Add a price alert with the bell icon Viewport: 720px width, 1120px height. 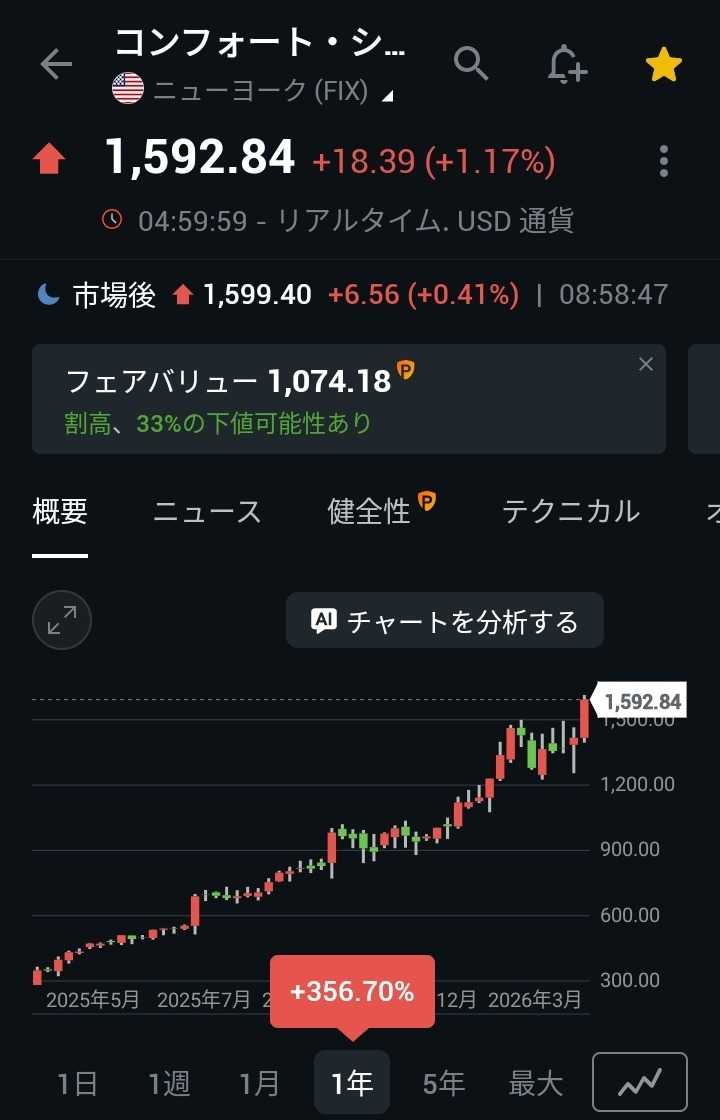(567, 64)
